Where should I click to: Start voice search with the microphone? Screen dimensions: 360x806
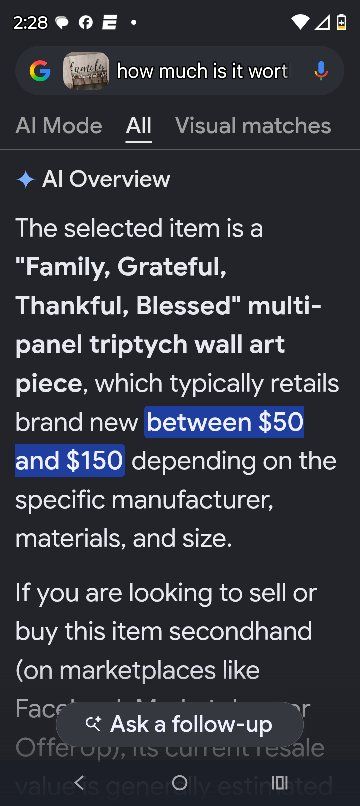tap(321, 71)
